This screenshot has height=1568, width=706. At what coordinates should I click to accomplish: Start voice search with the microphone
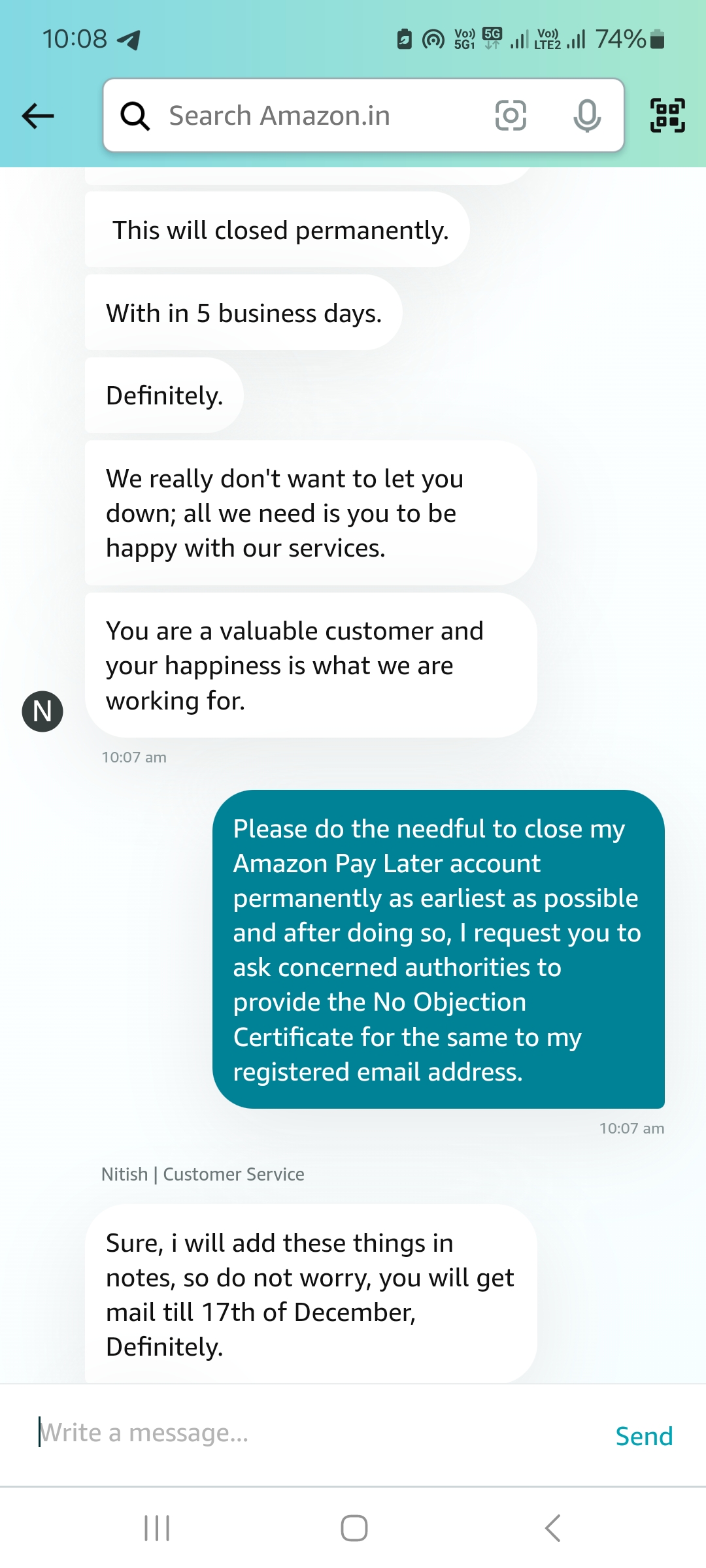586,116
